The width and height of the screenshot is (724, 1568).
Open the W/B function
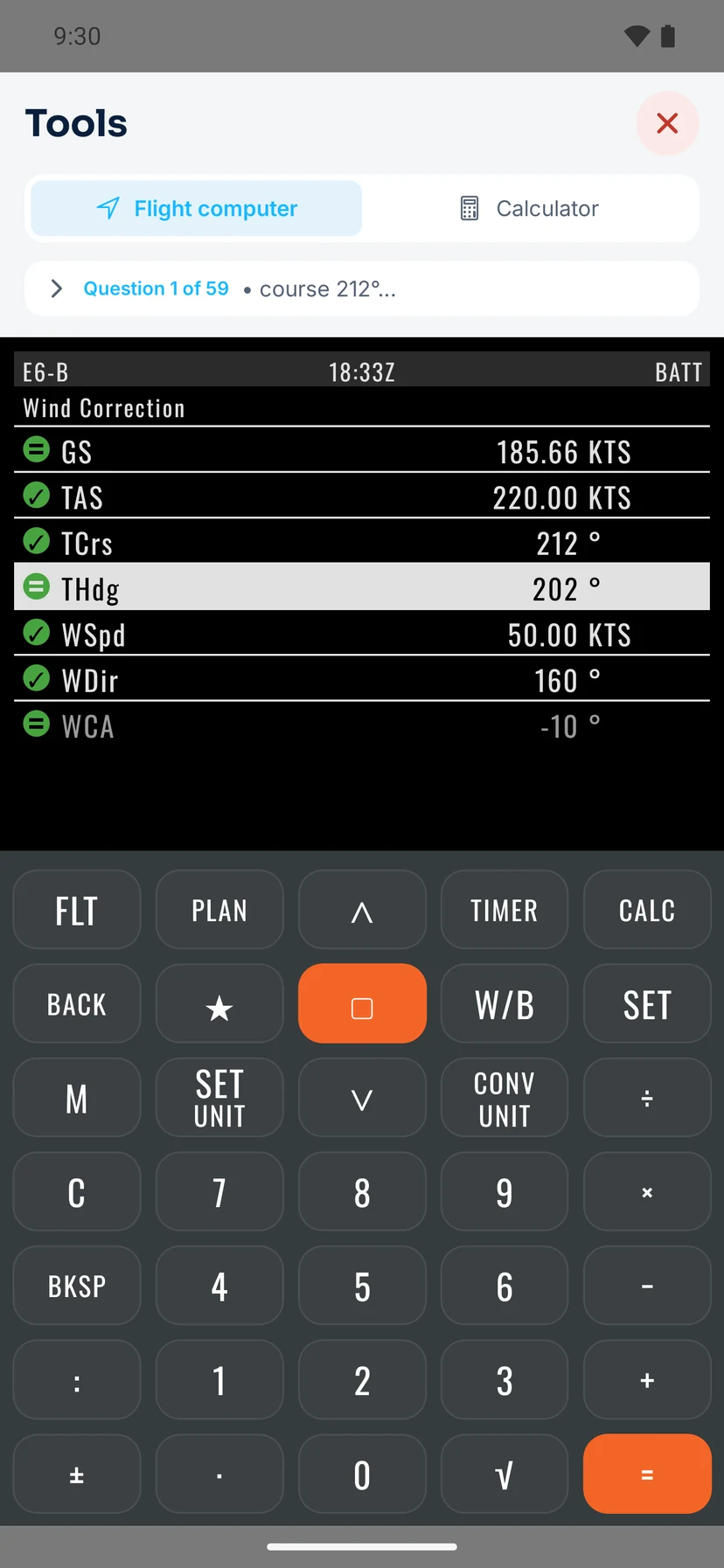[505, 1003]
